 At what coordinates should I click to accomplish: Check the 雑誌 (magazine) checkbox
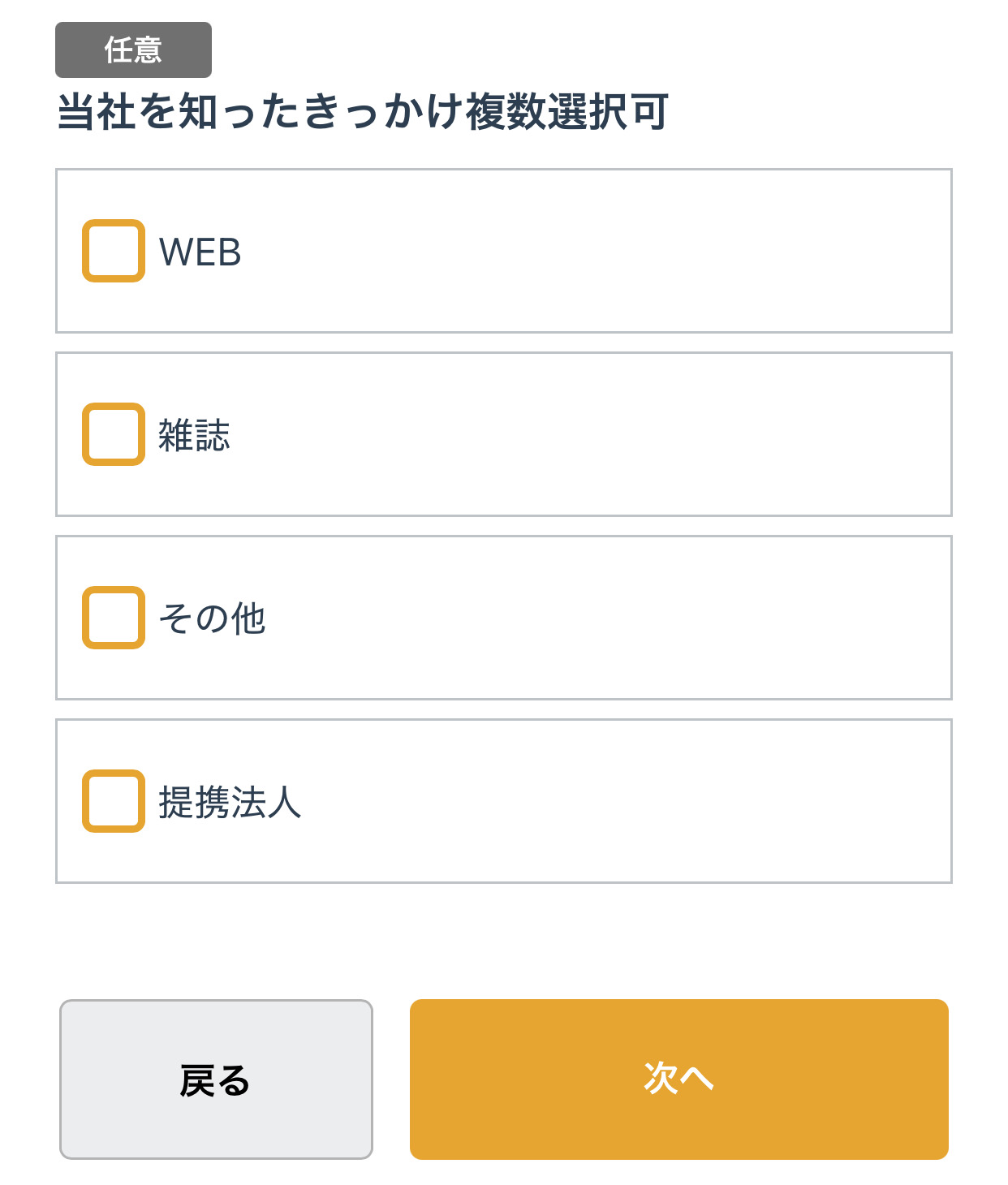(113, 433)
